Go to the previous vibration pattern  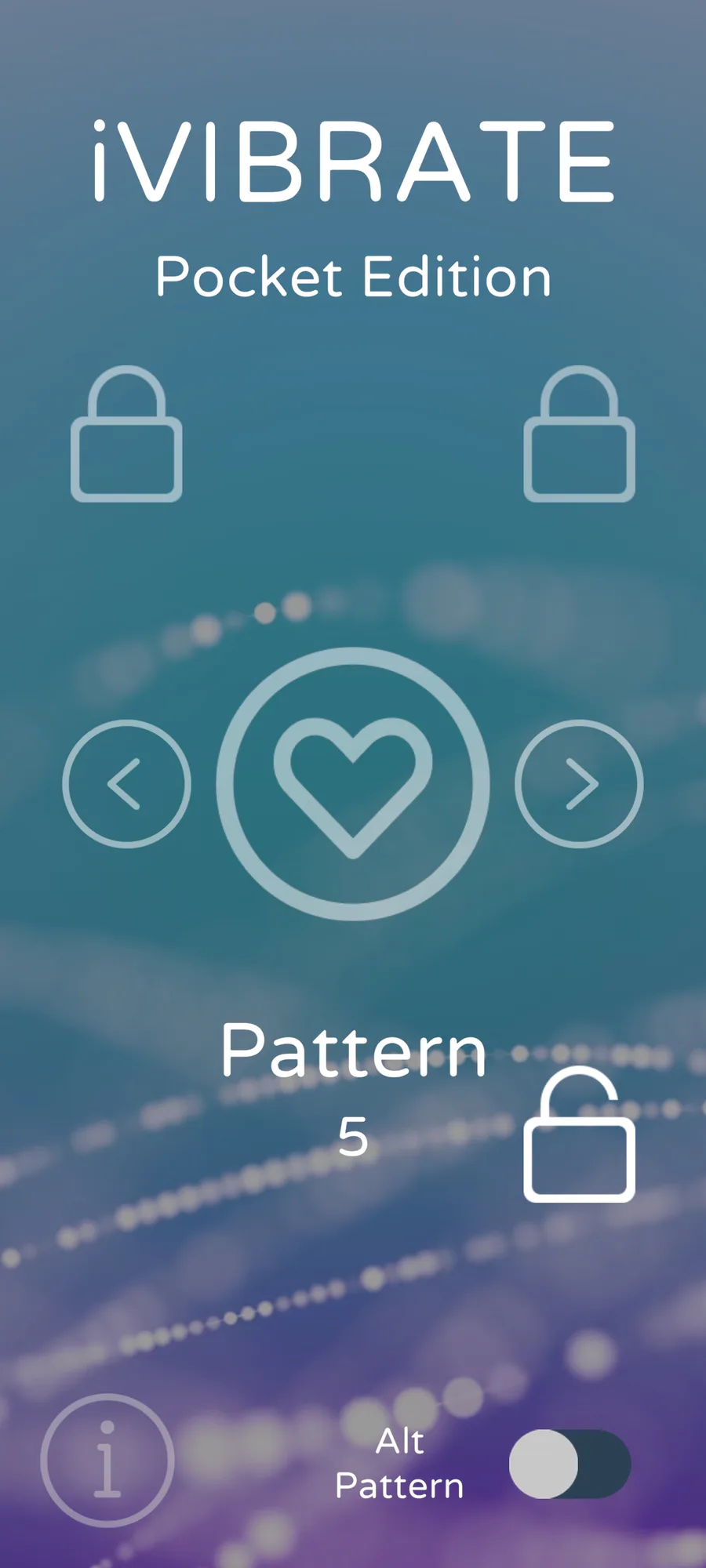(126, 783)
